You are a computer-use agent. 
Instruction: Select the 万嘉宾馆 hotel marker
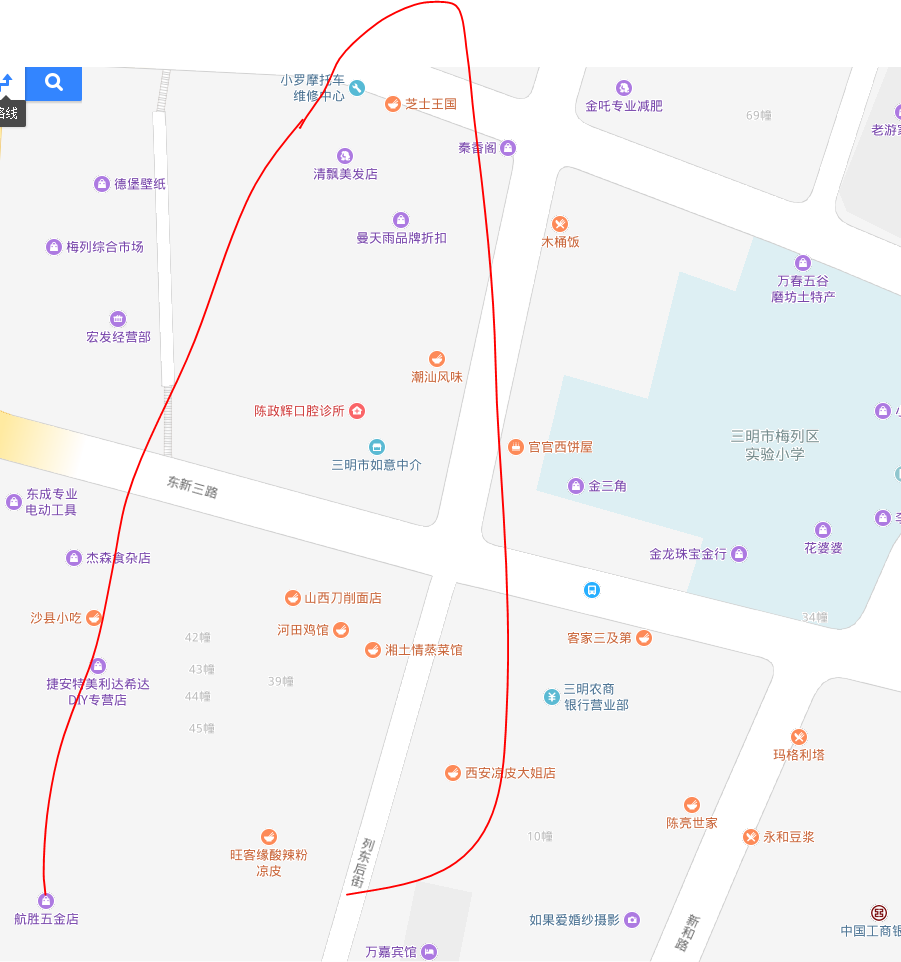click(429, 952)
